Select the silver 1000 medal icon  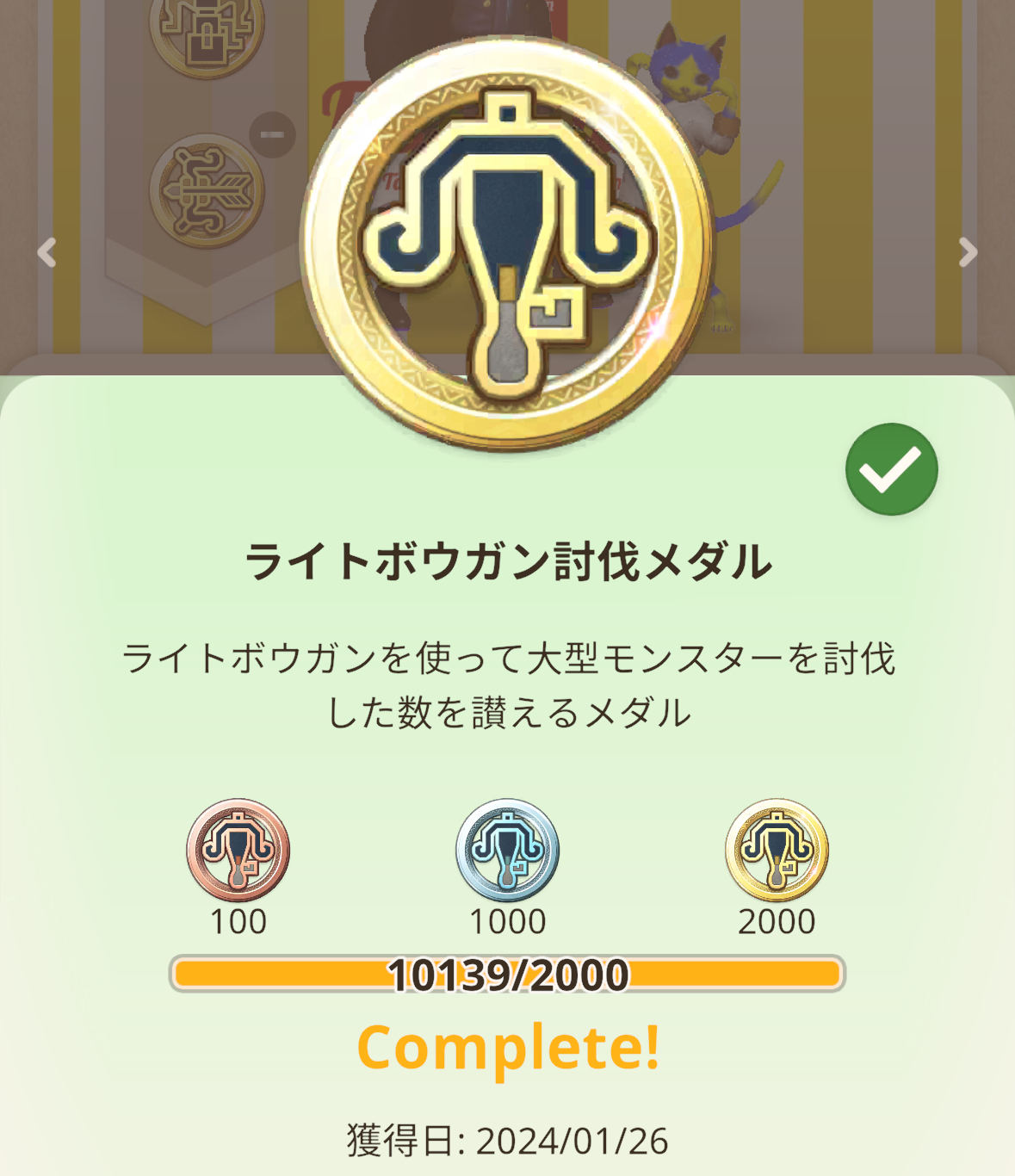pos(507,851)
